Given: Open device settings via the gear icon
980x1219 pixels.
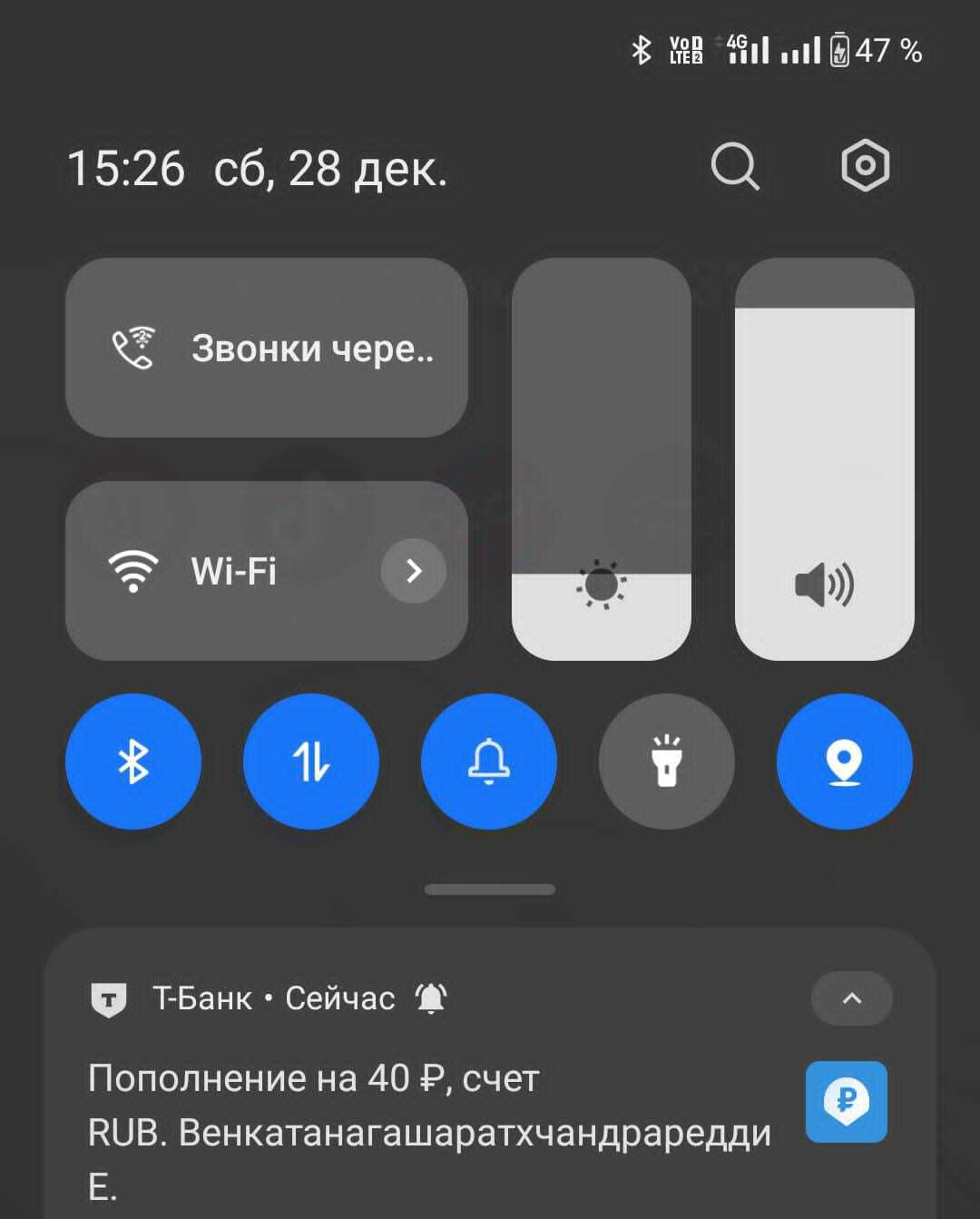Looking at the screenshot, I should (865, 166).
